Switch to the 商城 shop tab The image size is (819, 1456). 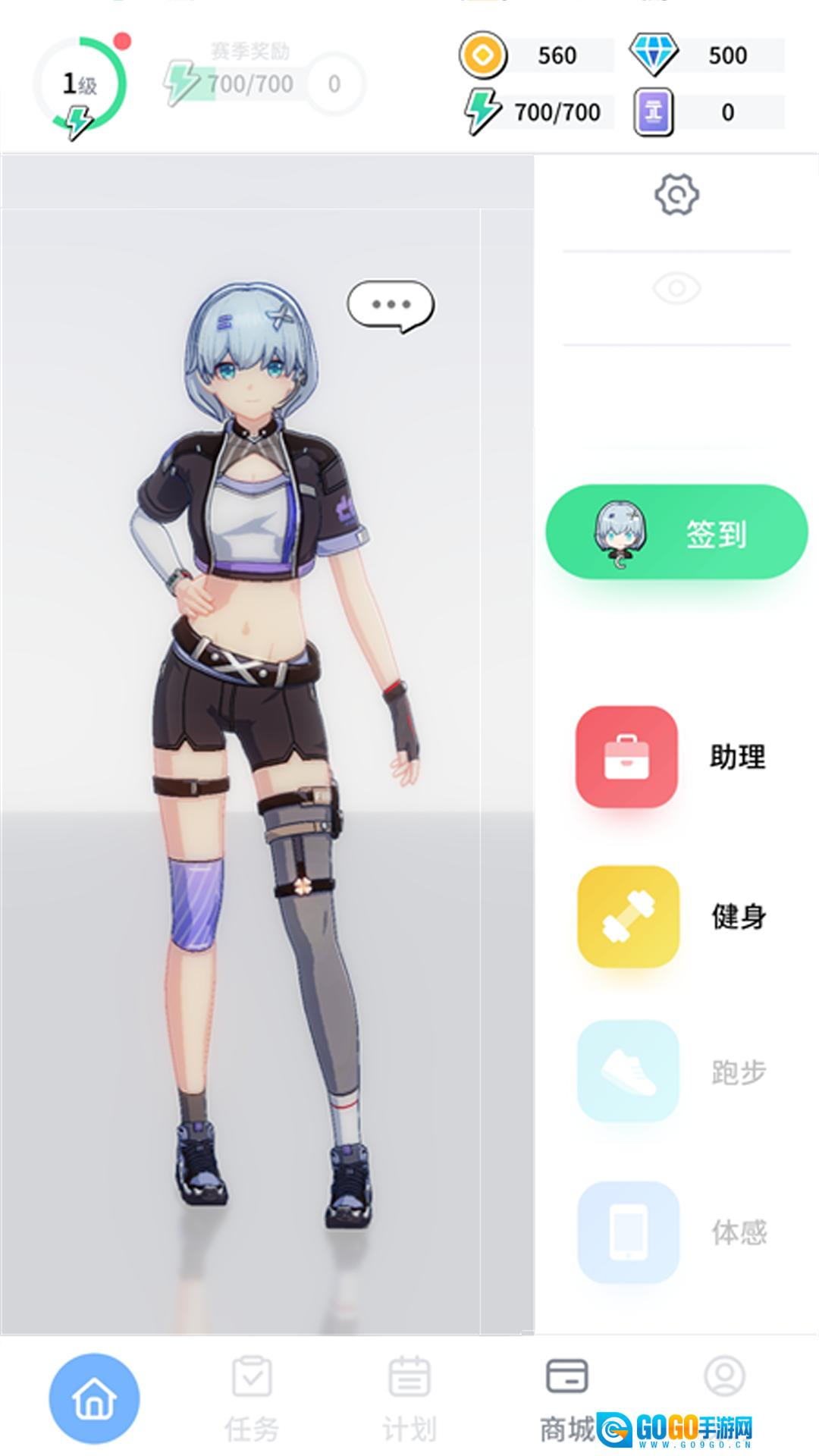point(567,1399)
